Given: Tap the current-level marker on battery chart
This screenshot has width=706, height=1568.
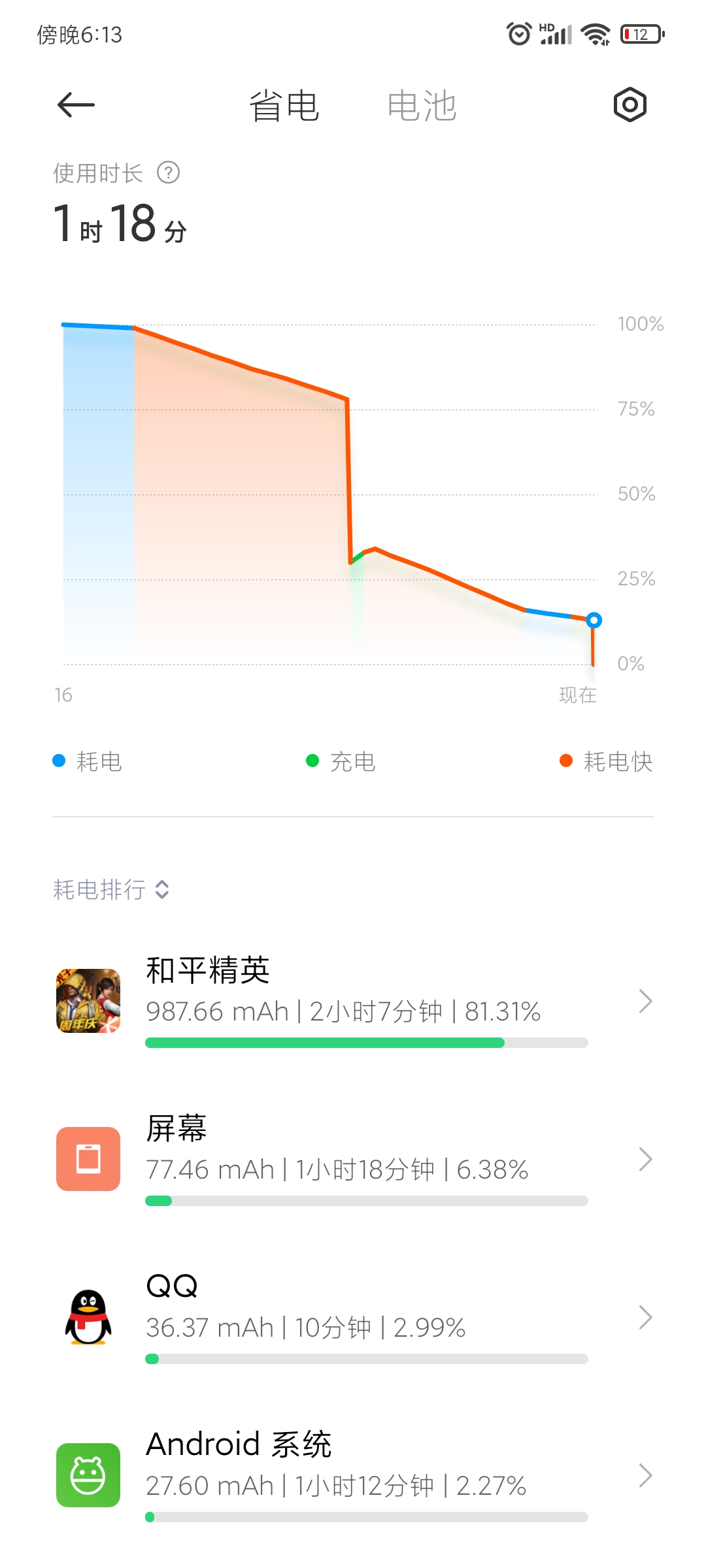Looking at the screenshot, I should [594, 620].
